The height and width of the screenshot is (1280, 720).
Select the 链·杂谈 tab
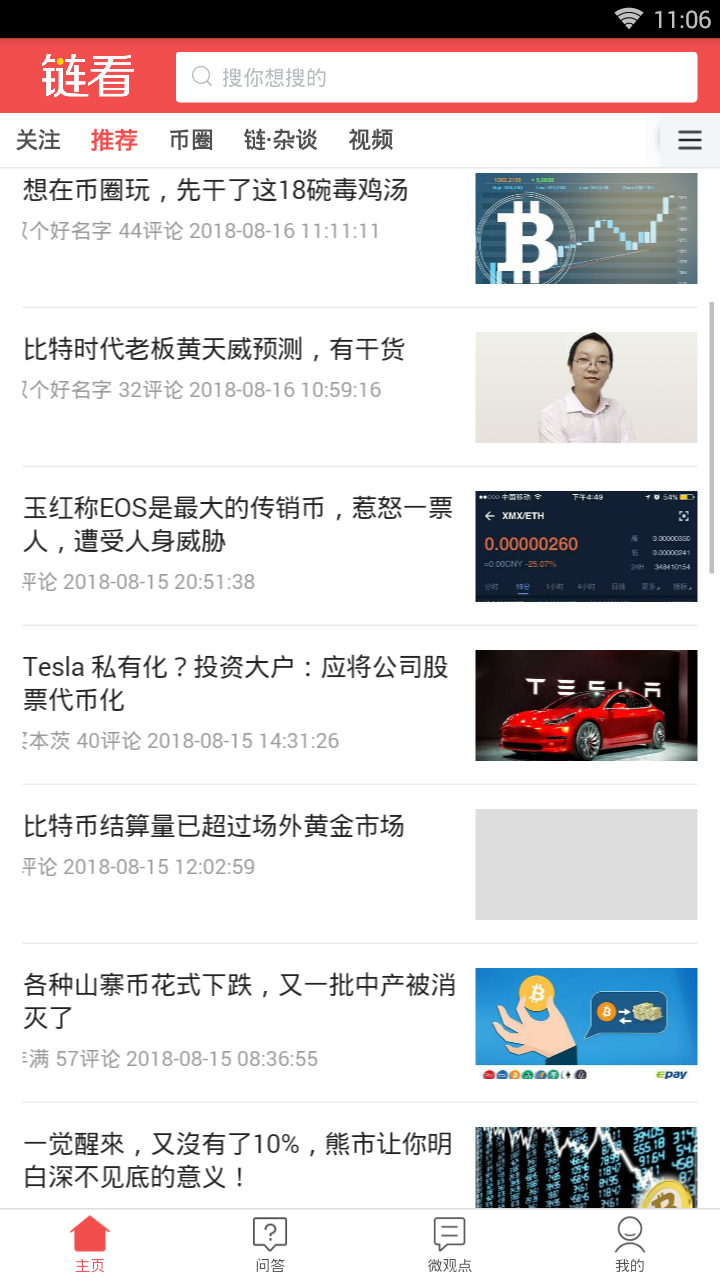(x=282, y=140)
